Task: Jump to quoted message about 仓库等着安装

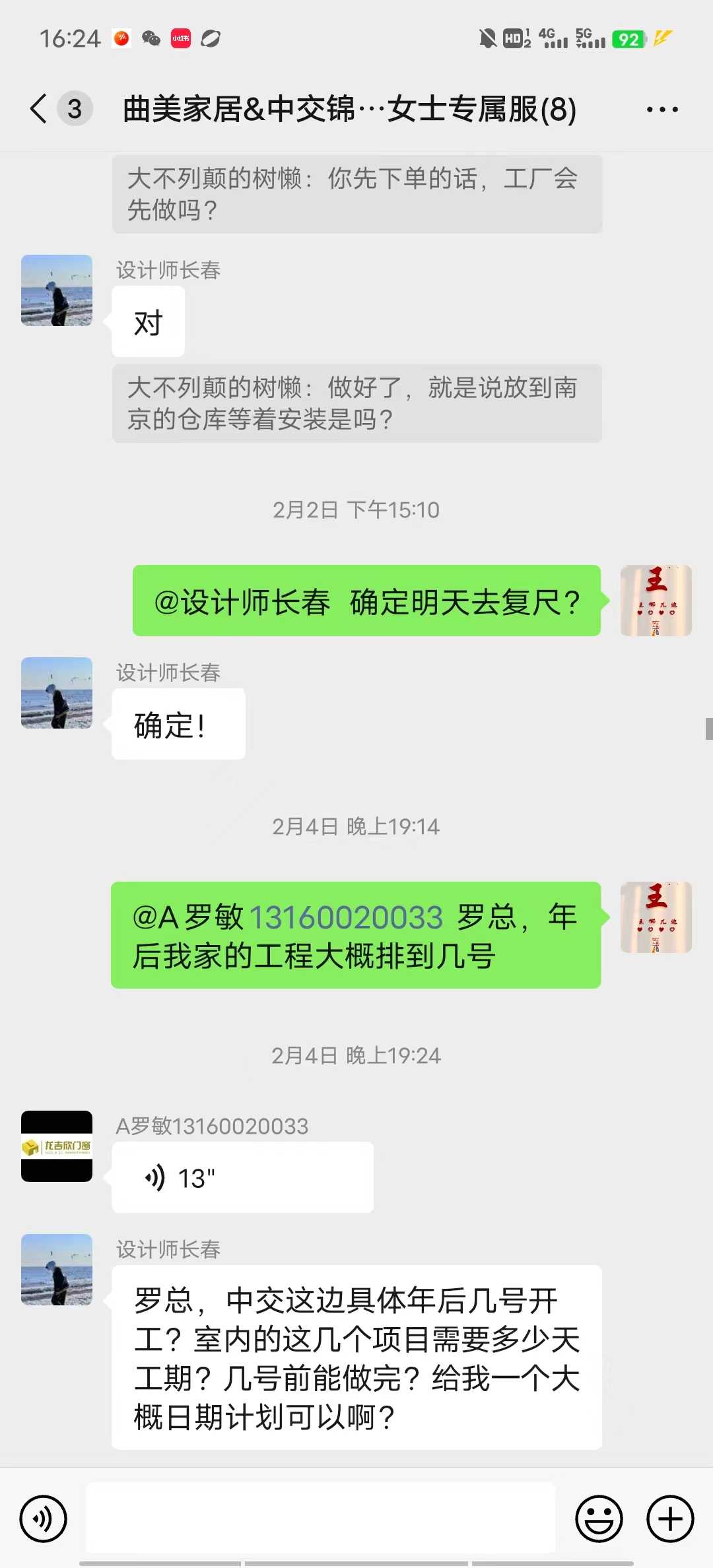Action: (356, 403)
